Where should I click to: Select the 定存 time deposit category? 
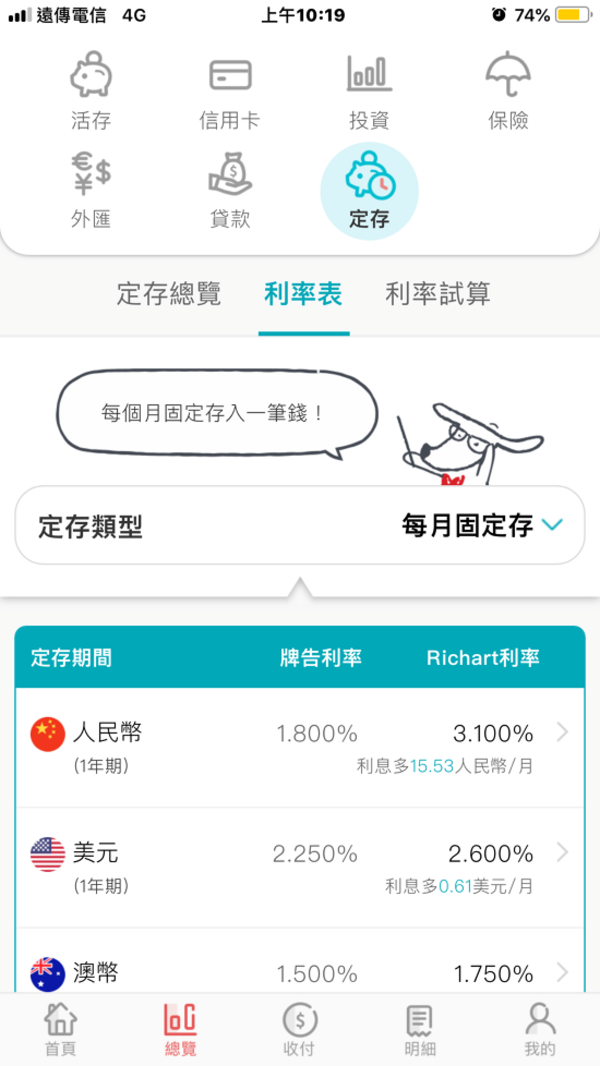pos(369,190)
